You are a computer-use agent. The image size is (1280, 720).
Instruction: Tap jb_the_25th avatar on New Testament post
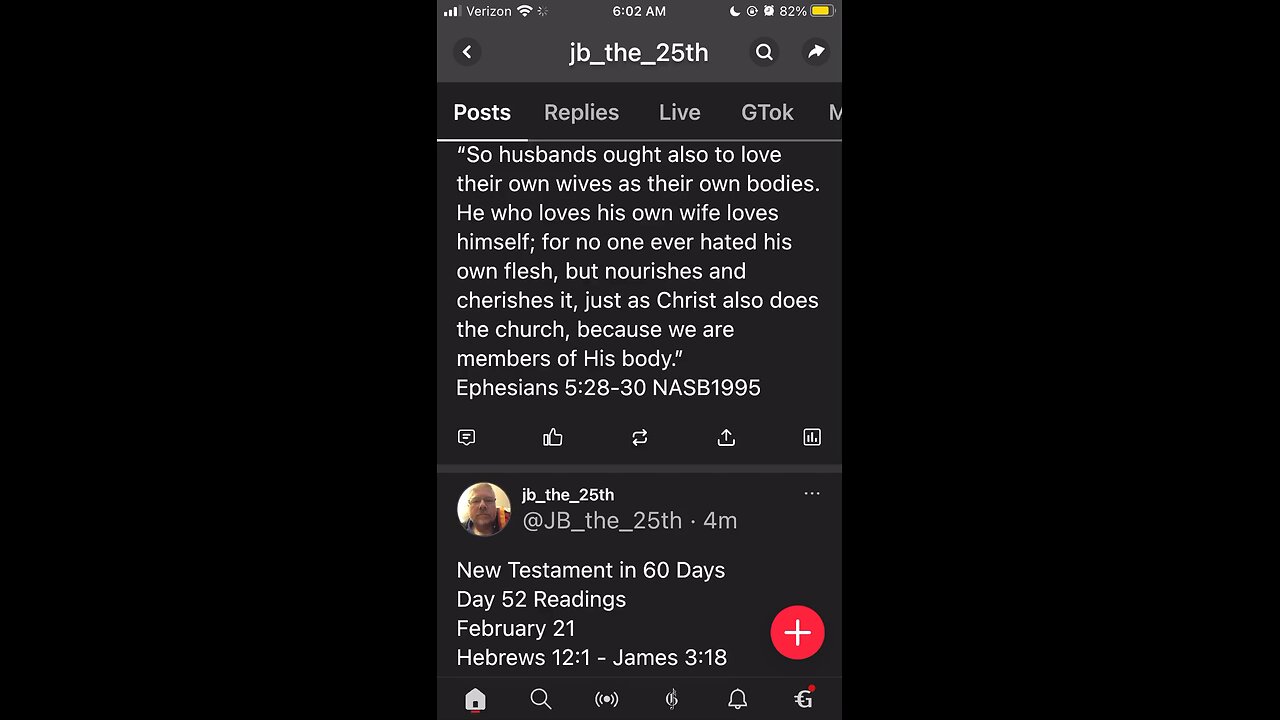[x=484, y=508]
